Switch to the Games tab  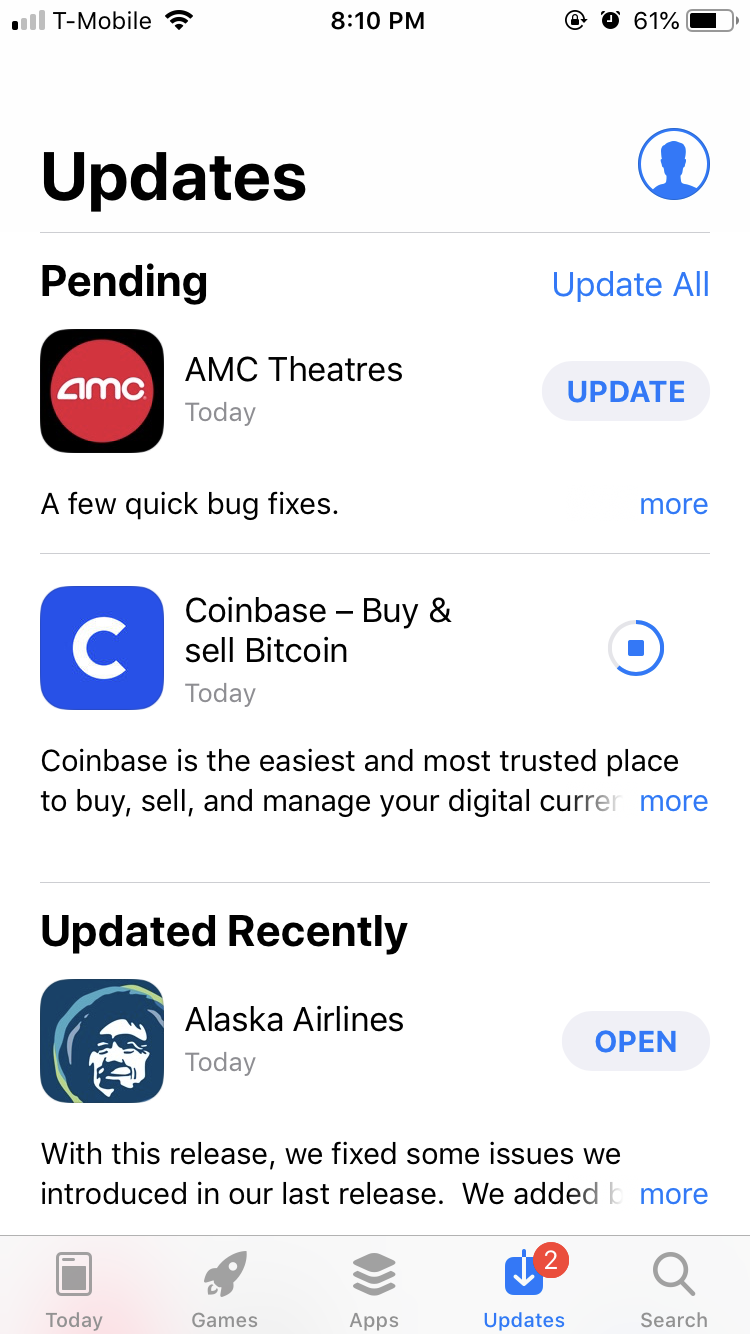coord(224,1289)
